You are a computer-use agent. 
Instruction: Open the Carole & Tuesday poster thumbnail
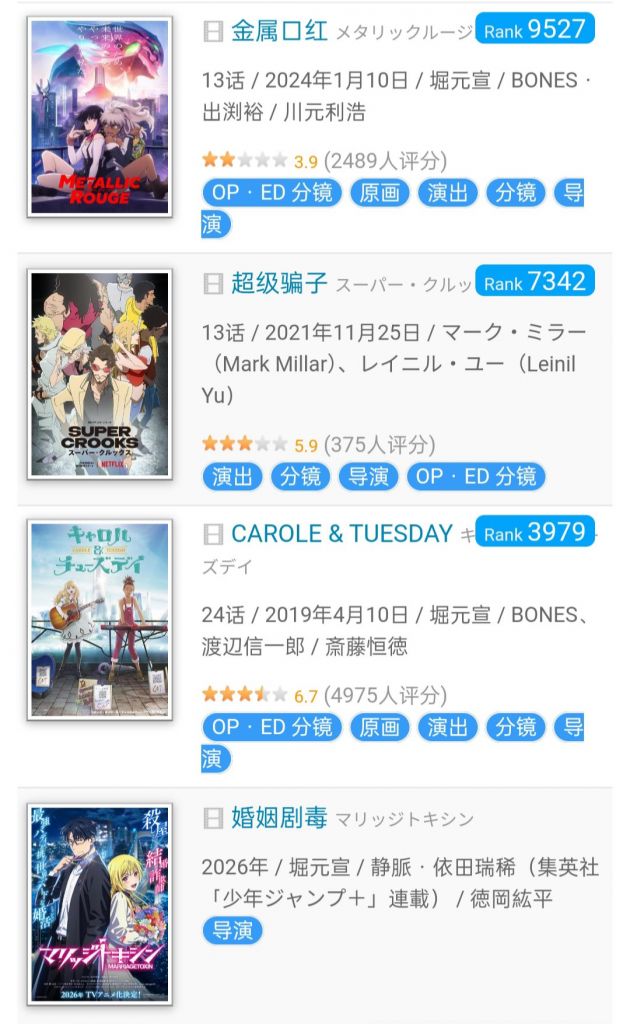[x=100, y=620]
